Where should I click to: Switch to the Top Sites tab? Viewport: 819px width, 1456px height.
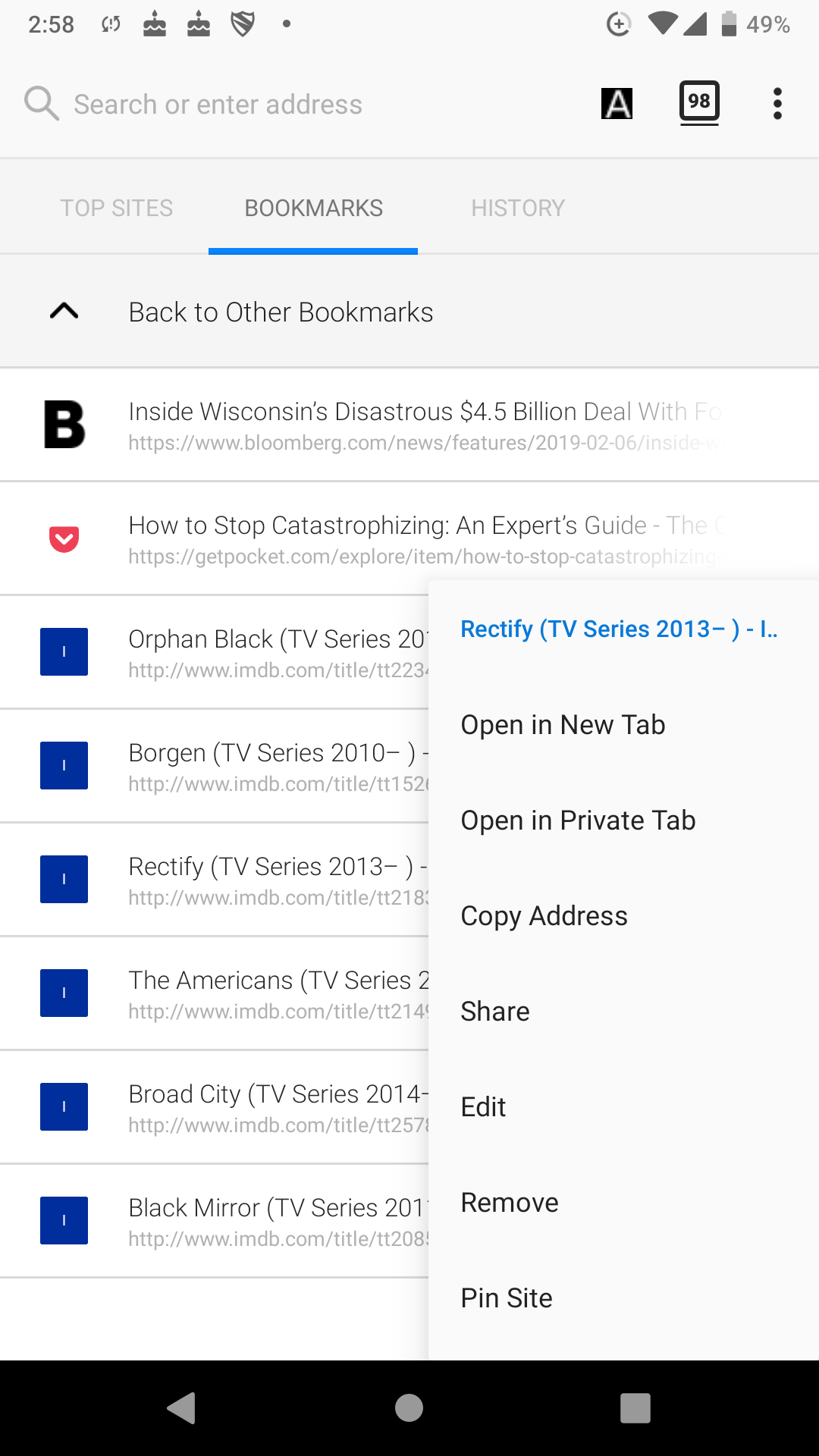[117, 208]
